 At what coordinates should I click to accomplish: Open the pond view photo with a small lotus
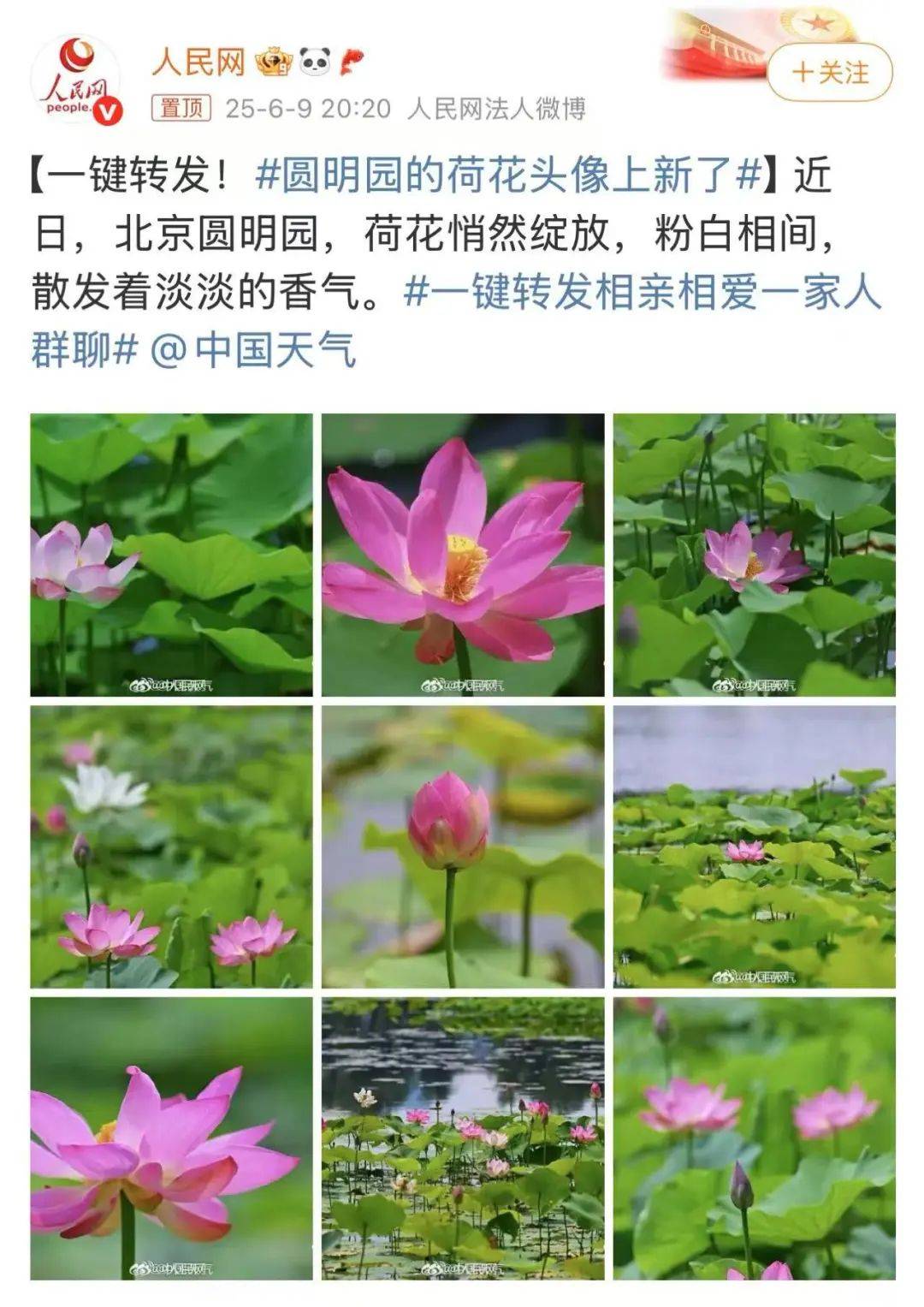[754, 847]
